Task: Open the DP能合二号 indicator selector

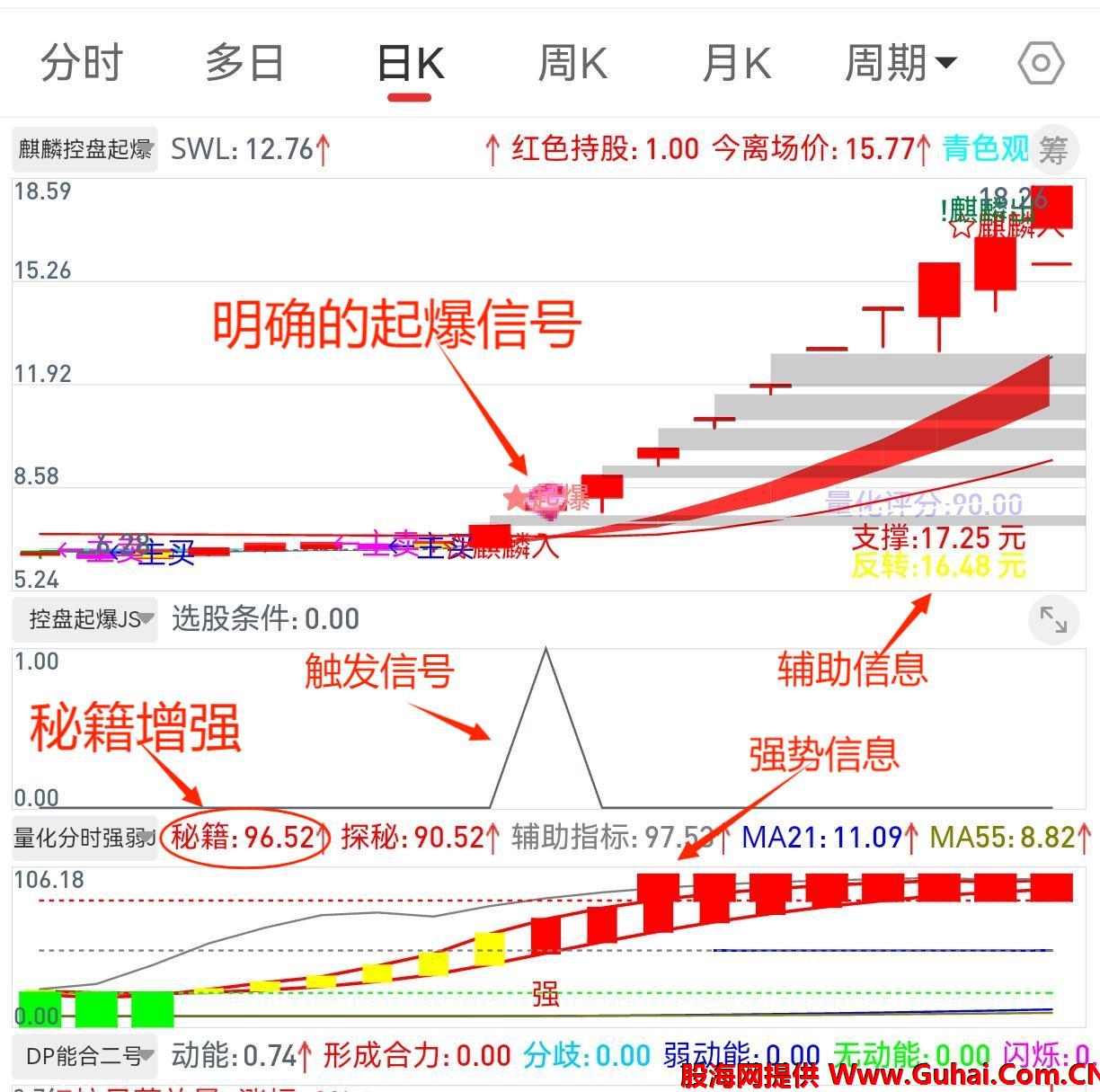Action: tap(85, 1056)
